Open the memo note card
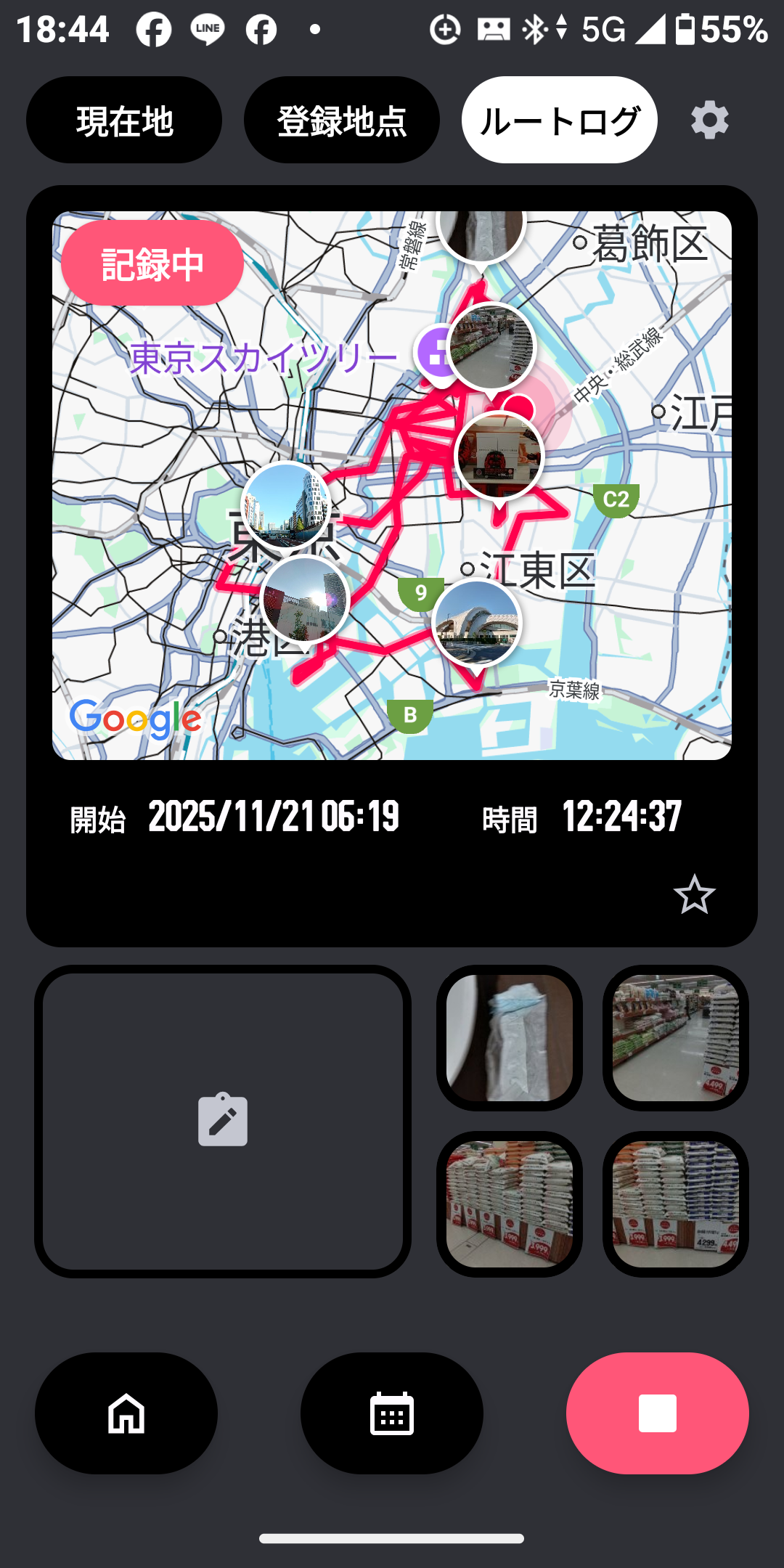Screen dimensions: 784x1568 223,1121
